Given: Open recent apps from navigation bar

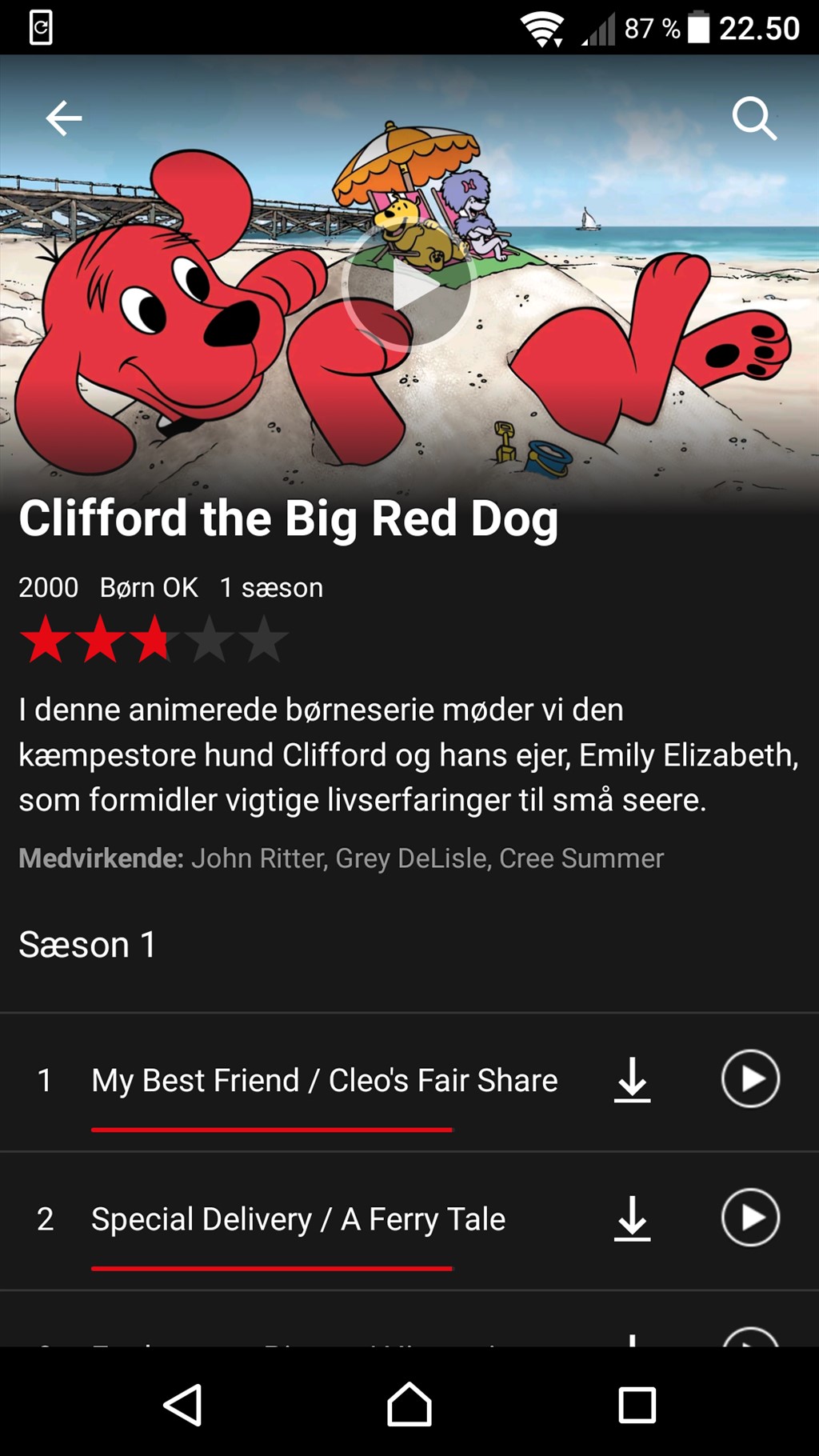Looking at the screenshot, I should (637, 1405).
